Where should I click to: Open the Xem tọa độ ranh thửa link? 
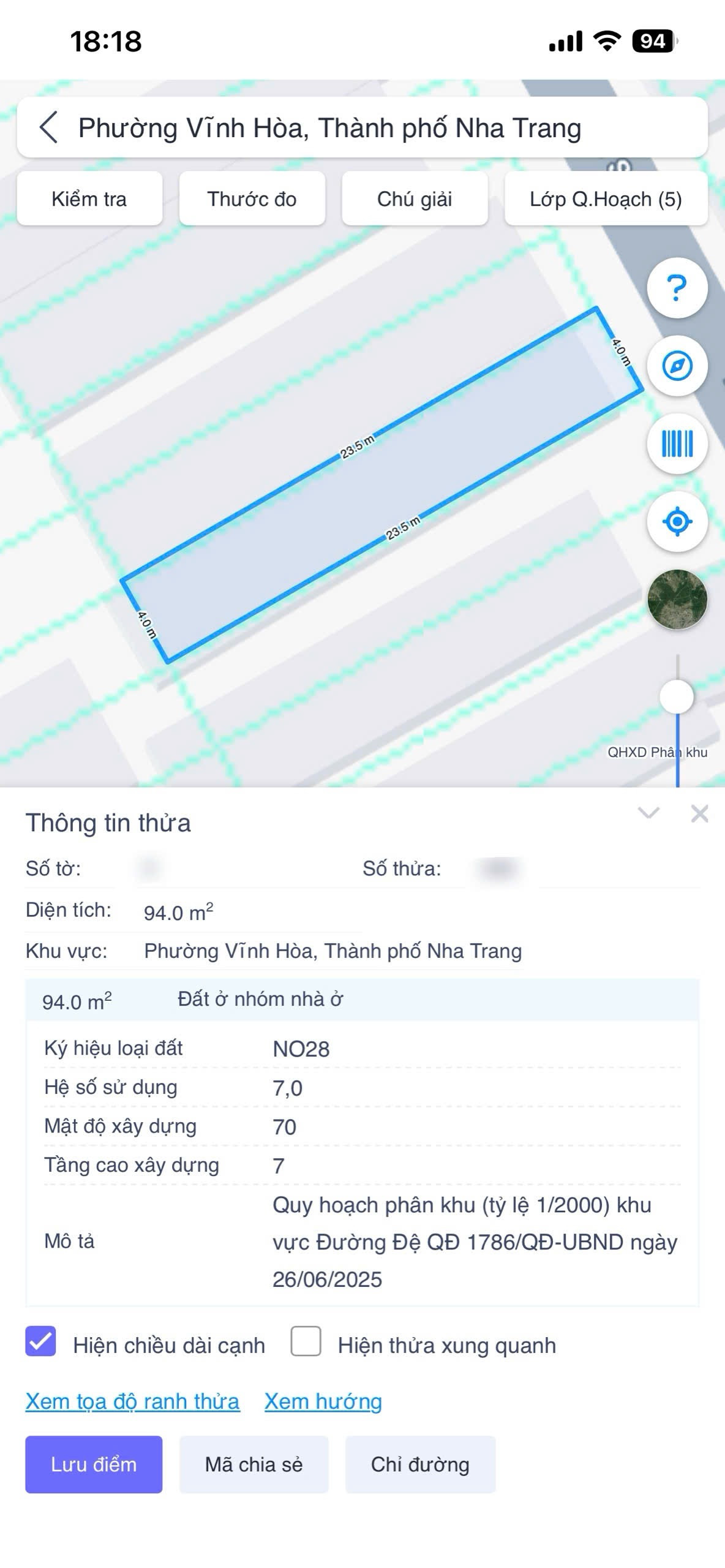click(x=132, y=1401)
